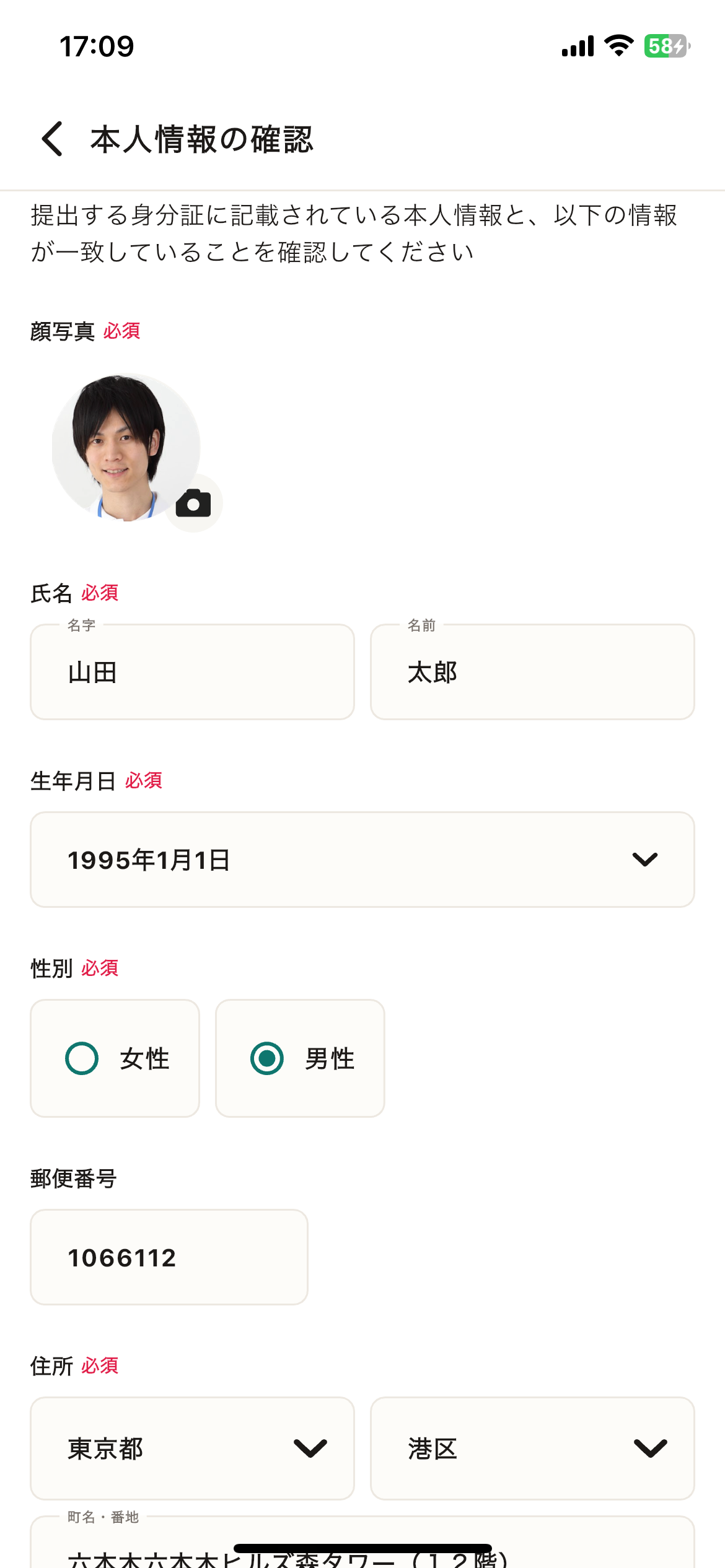Open the prefecture dropdown showing 東京都

(x=191, y=1449)
